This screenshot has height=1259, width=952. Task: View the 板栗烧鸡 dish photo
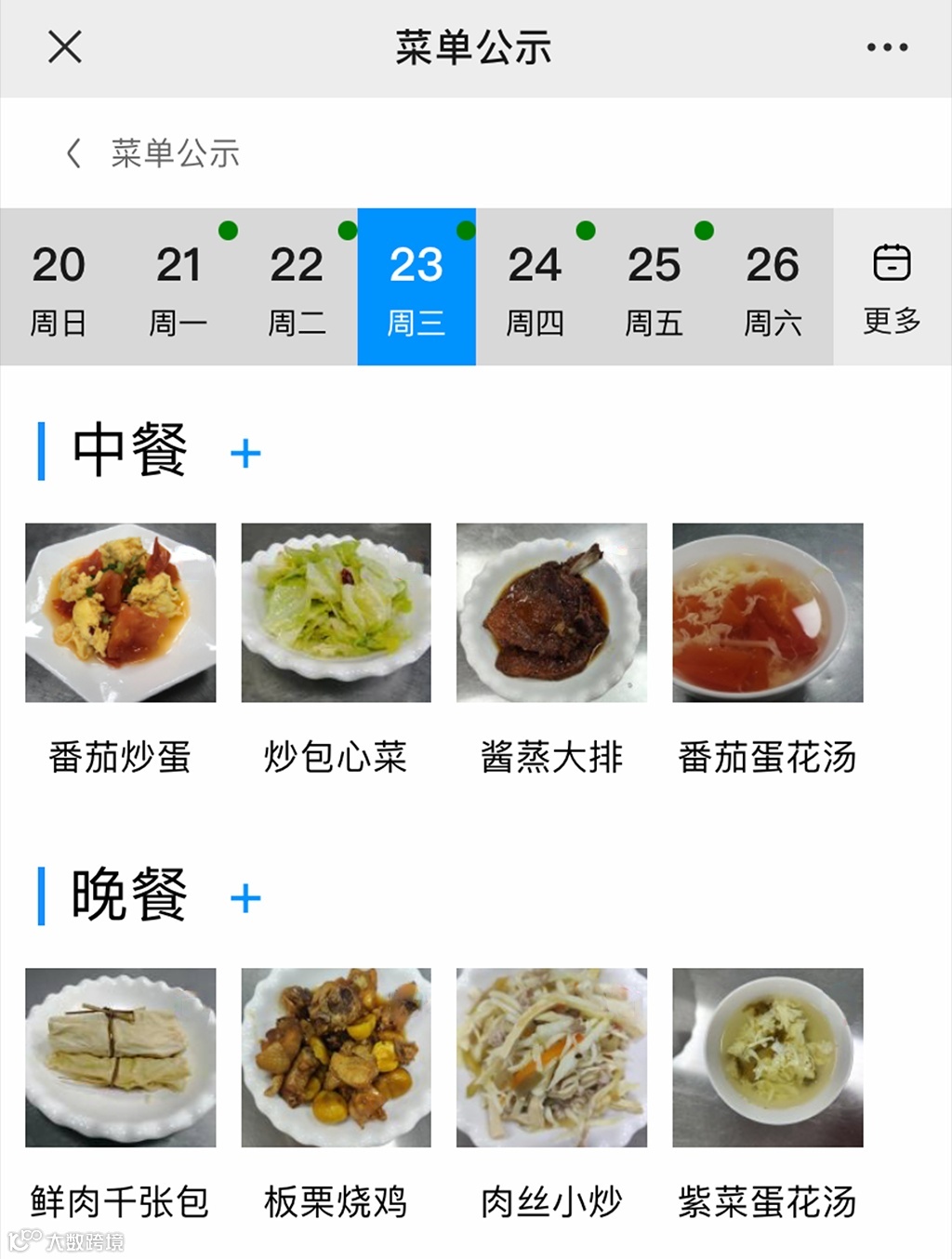[336, 1057]
